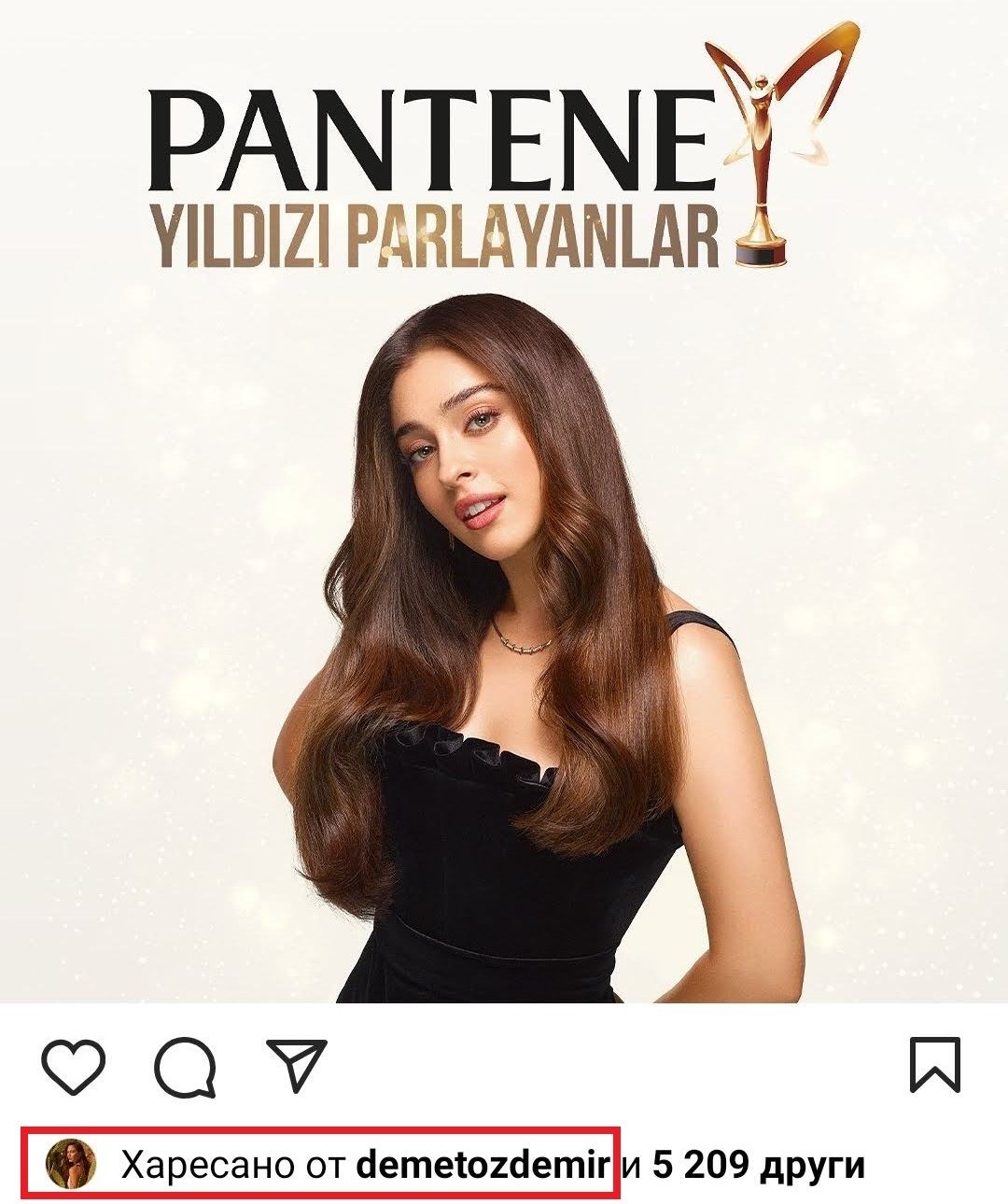The height and width of the screenshot is (1204, 1008).
Task: Like the Pantene post
Action: [x=74, y=1066]
